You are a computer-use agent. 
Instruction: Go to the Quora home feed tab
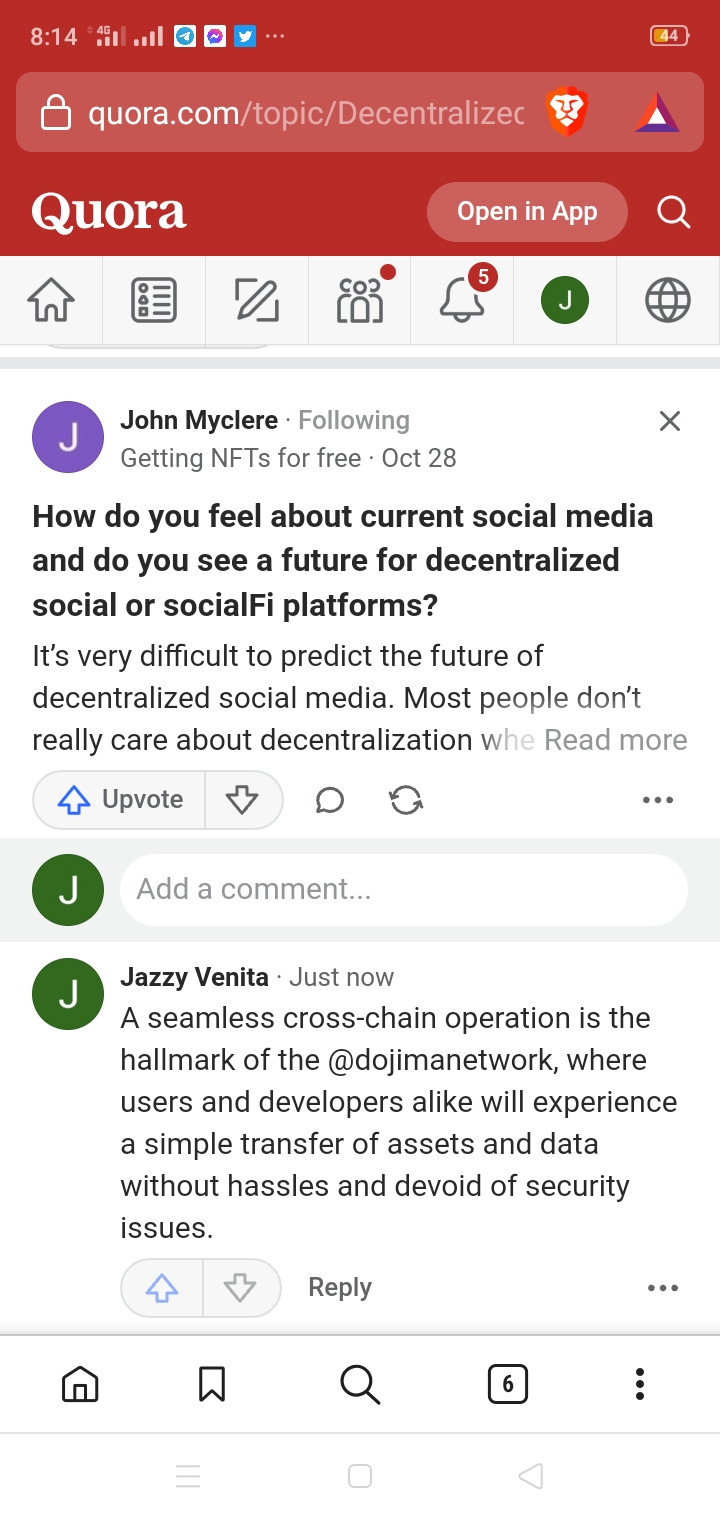click(51, 300)
